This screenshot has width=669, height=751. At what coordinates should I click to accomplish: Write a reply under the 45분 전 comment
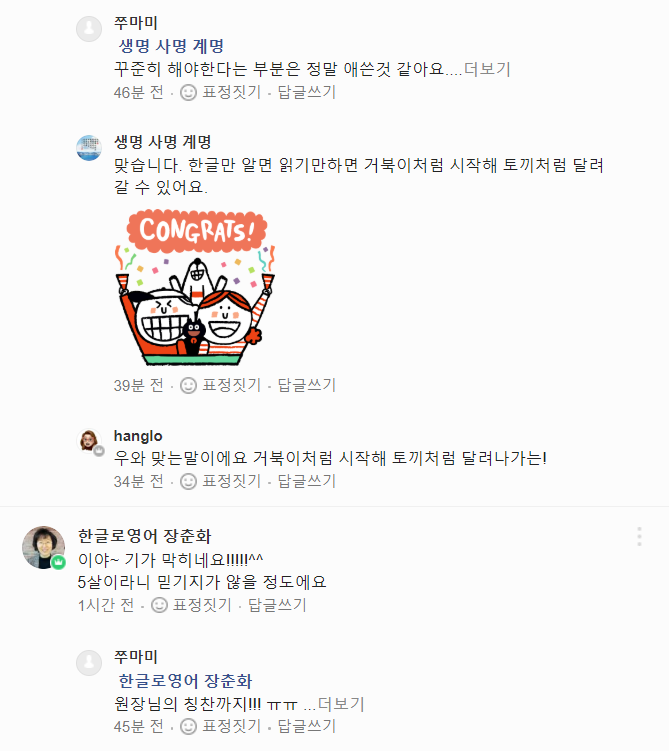pyautogui.click(x=306, y=726)
